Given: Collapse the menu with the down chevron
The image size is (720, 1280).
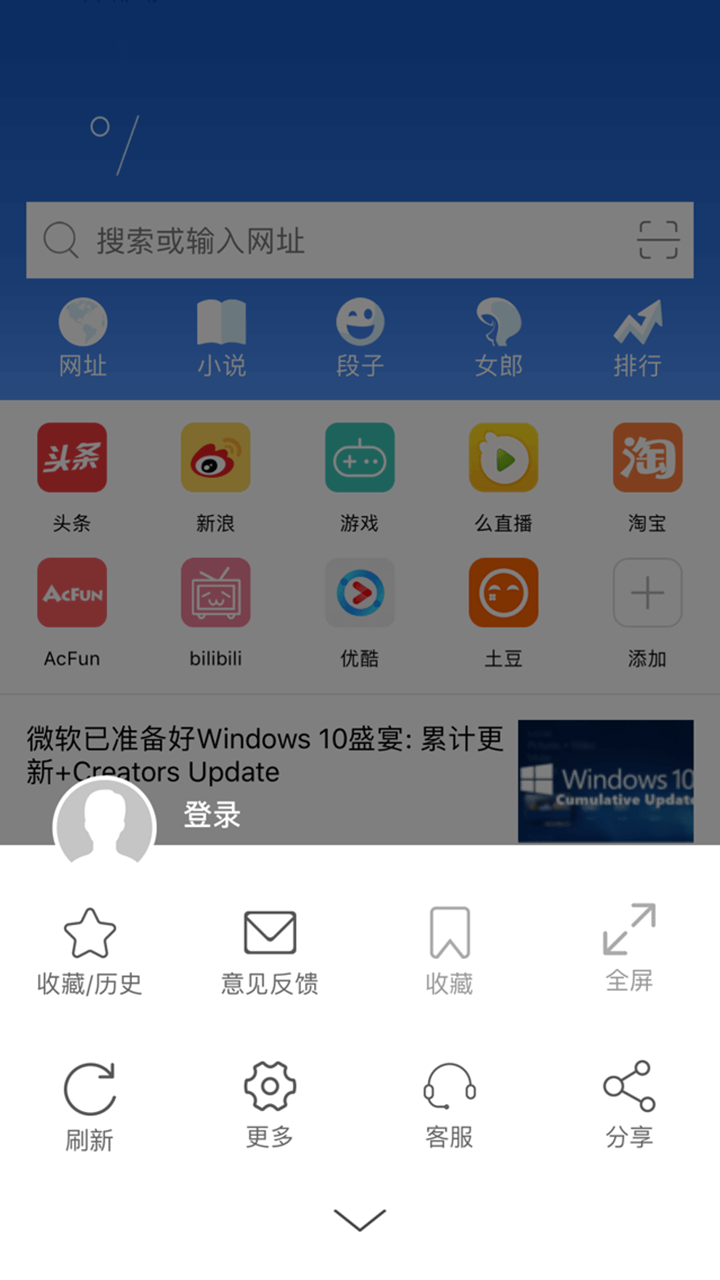Looking at the screenshot, I should coord(360,1219).
